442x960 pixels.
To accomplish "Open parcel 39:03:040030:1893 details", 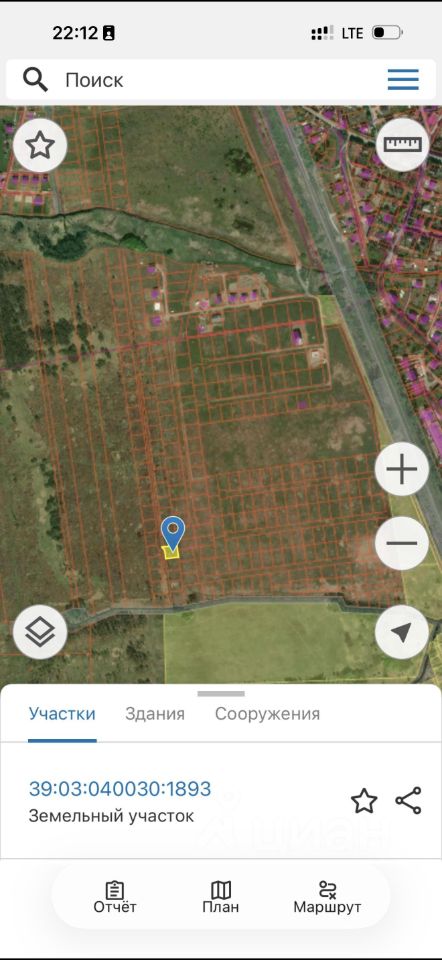I will coord(120,789).
